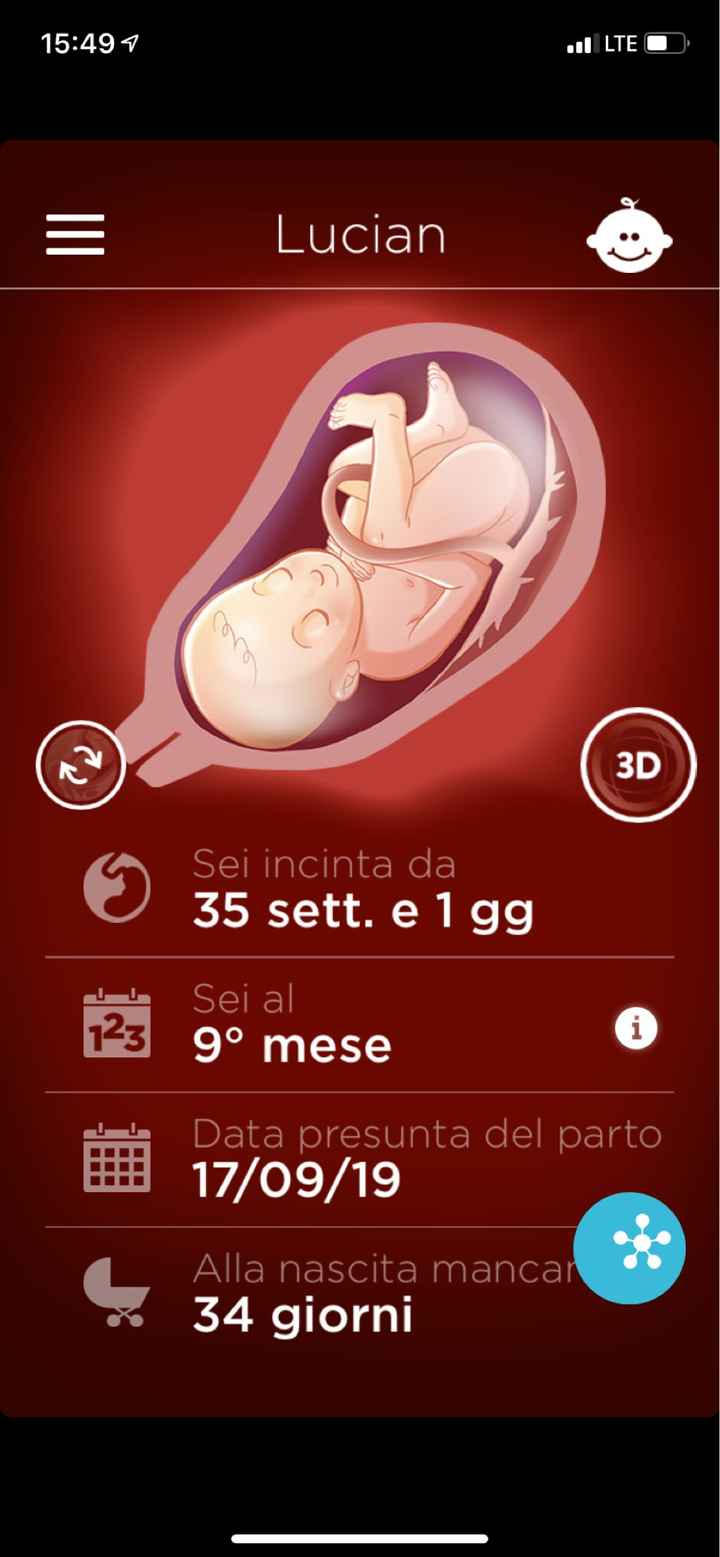Tap the fetus icon beside 'Sei incinta da'
This screenshot has height=1557, width=720.
tap(115, 886)
